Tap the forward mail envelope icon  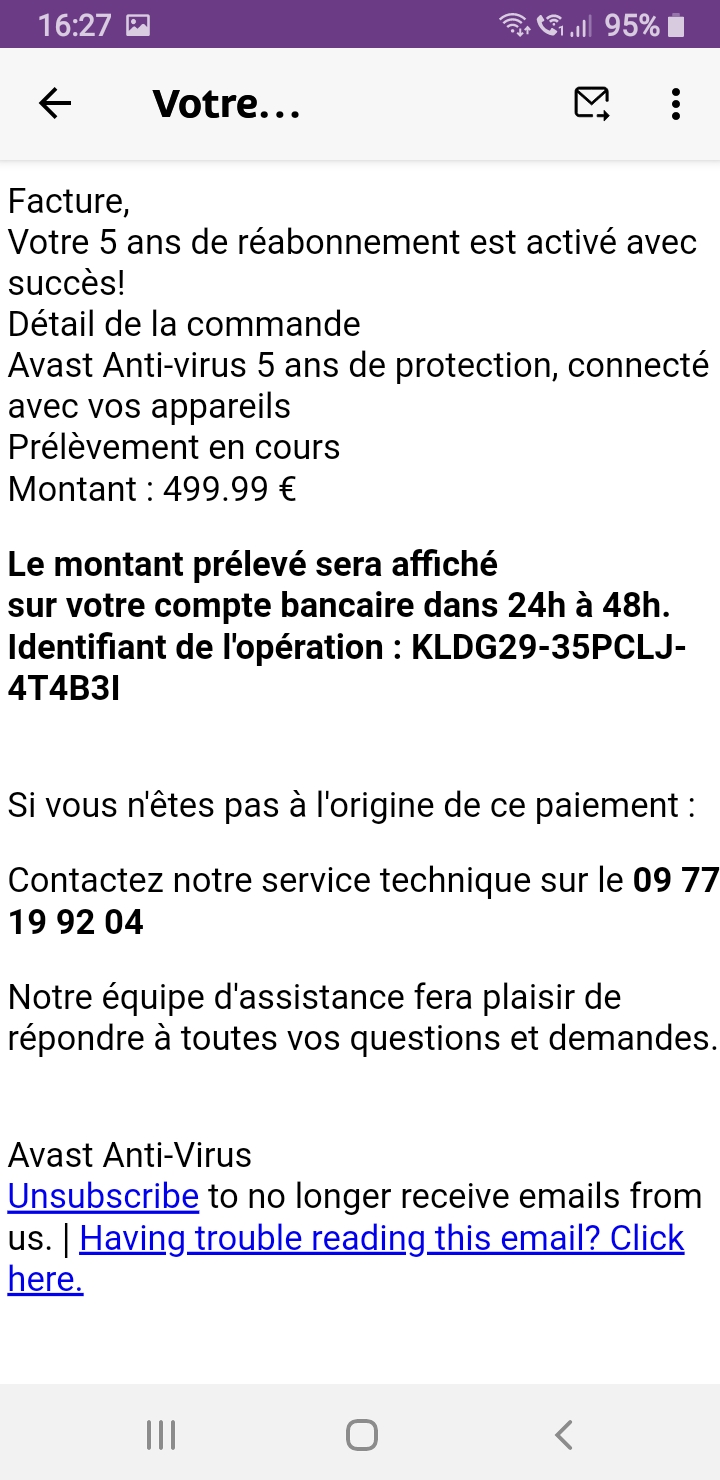click(592, 103)
